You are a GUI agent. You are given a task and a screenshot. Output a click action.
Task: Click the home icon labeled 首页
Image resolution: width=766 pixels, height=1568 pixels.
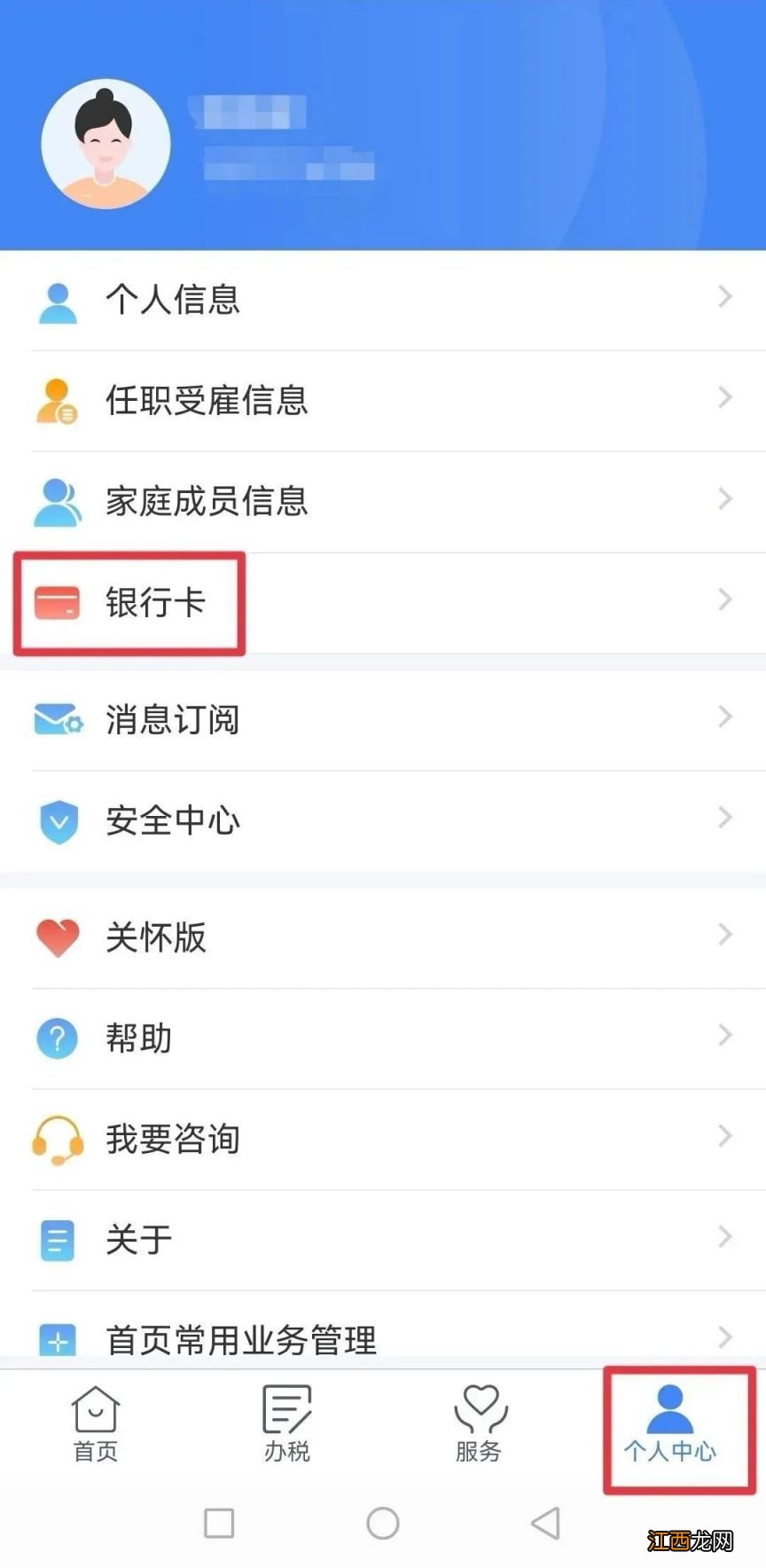click(x=95, y=1419)
